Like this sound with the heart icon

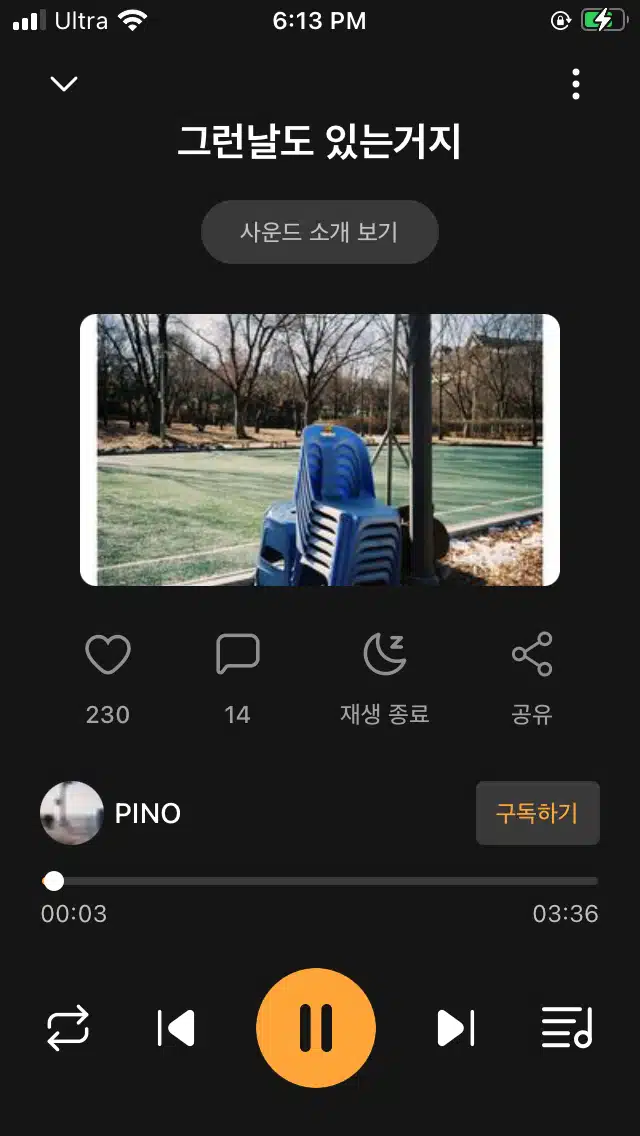(108, 653)
